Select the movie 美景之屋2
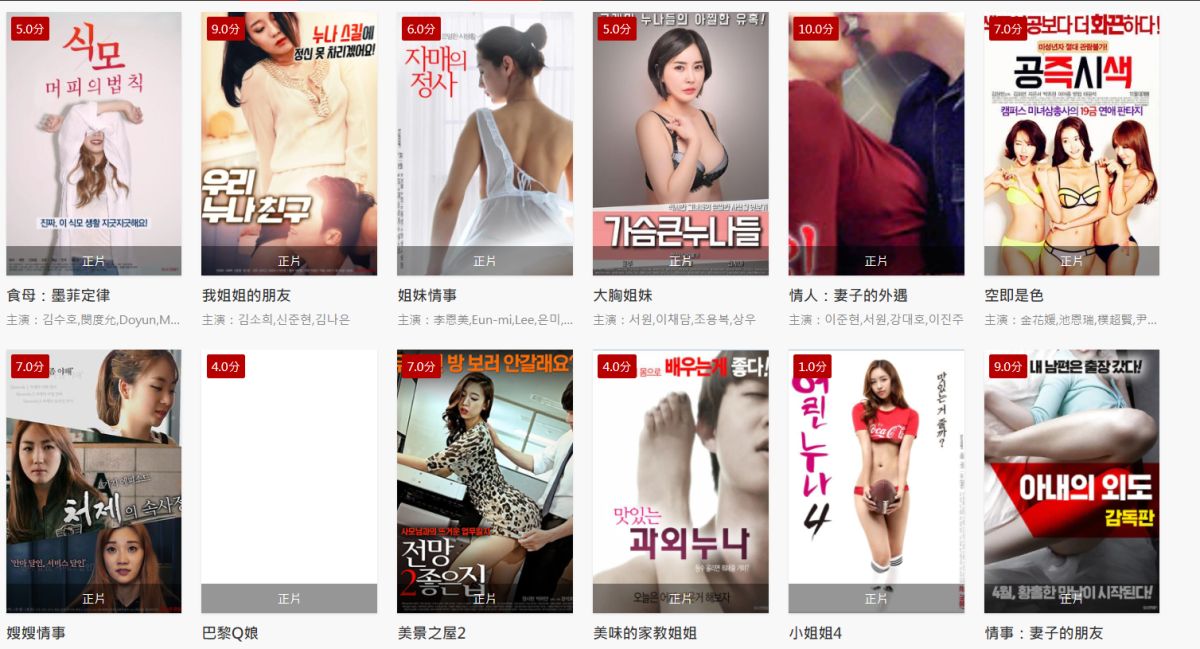1200x649 pixels. click(485, 481)
